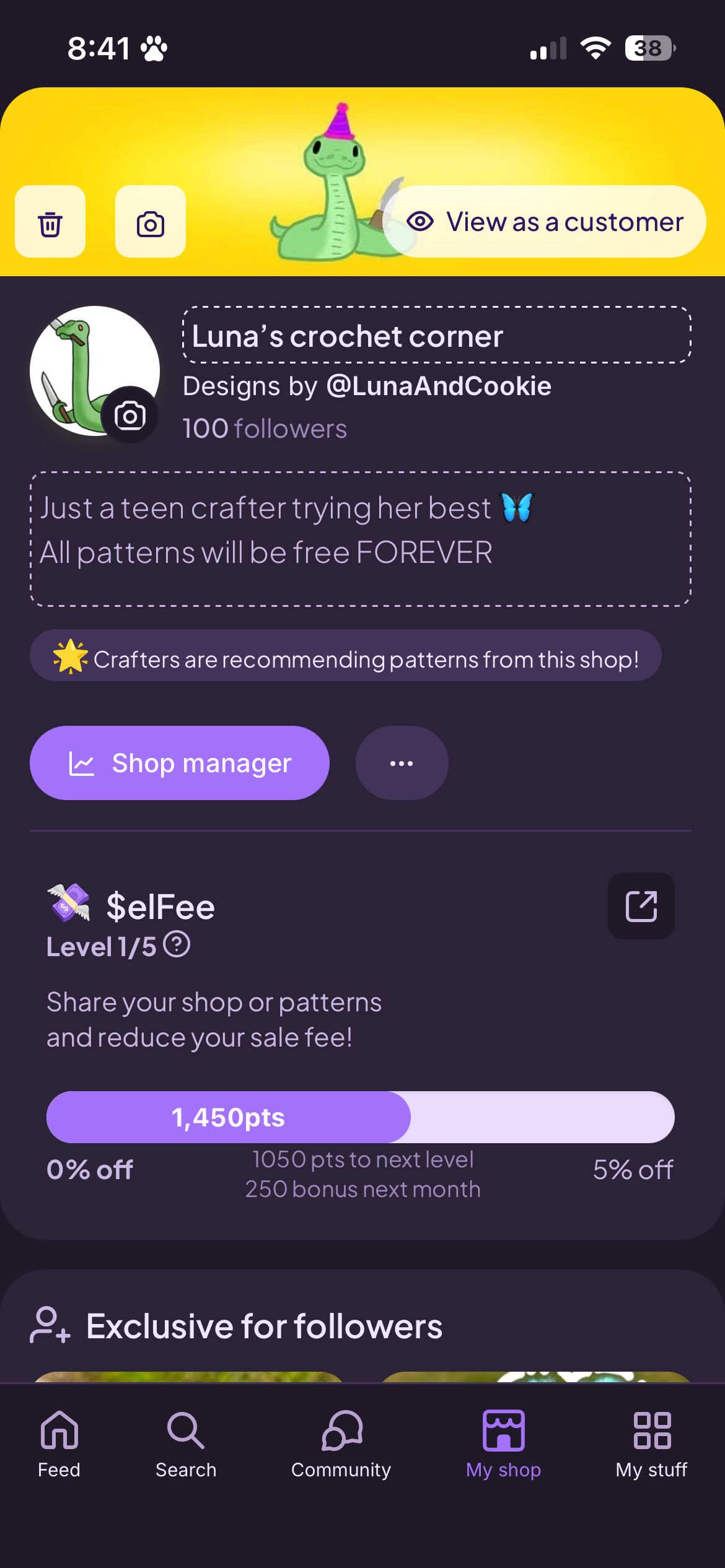The width and height of the screenshot is (725, 1568).
Task: Edit the shop bio description
Action: [x=361, y=539]
